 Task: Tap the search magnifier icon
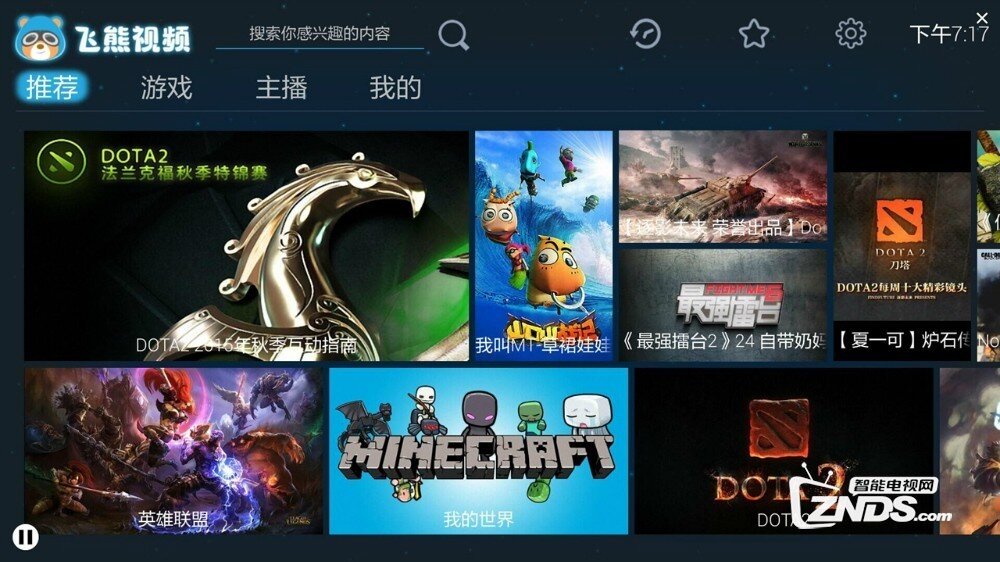pos(453,36)
